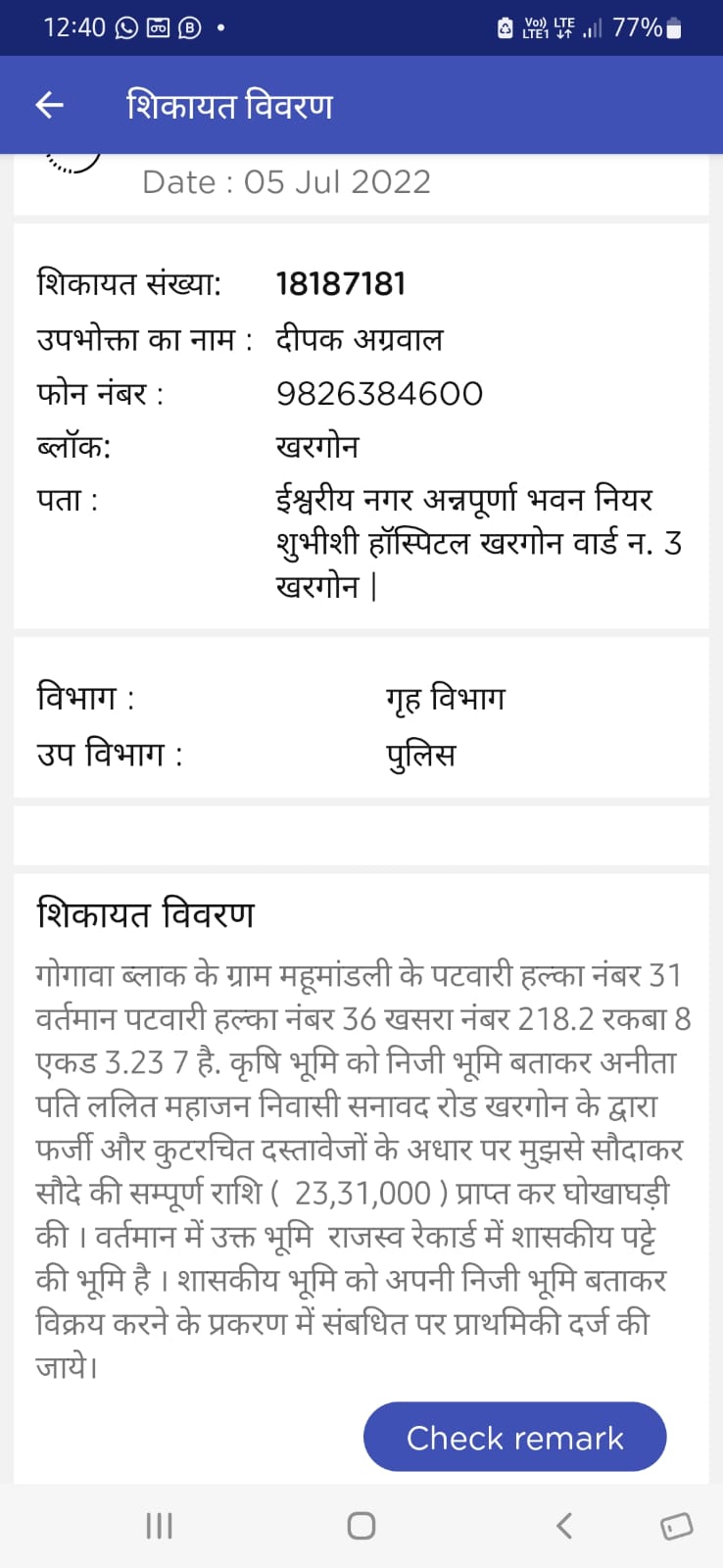The width and height of the screenshot is (723, 1568).
Task: Open the system recent apps view
Action: pyautogui.click(x=159, y=1526)
